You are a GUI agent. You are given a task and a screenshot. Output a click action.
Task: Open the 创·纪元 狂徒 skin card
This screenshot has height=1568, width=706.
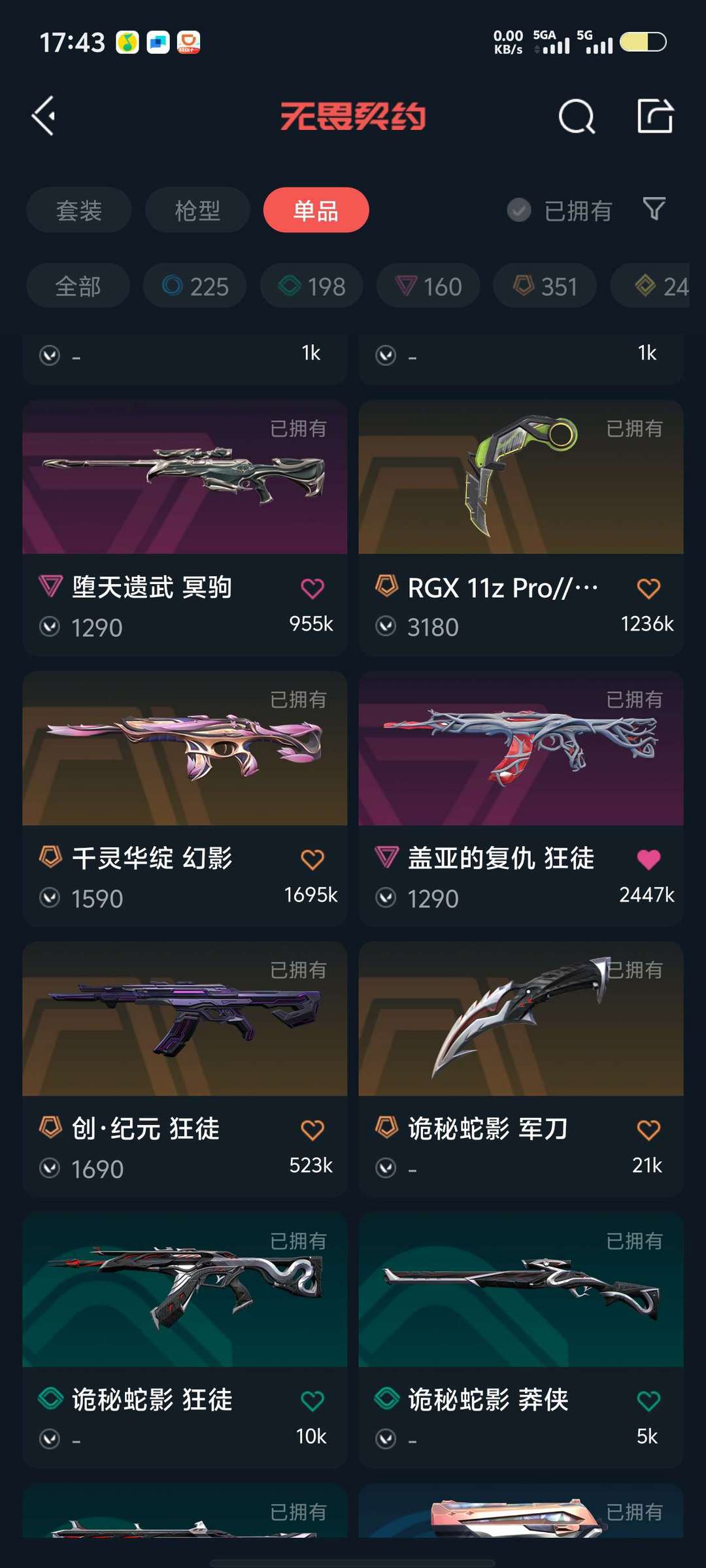(185, 1069)
